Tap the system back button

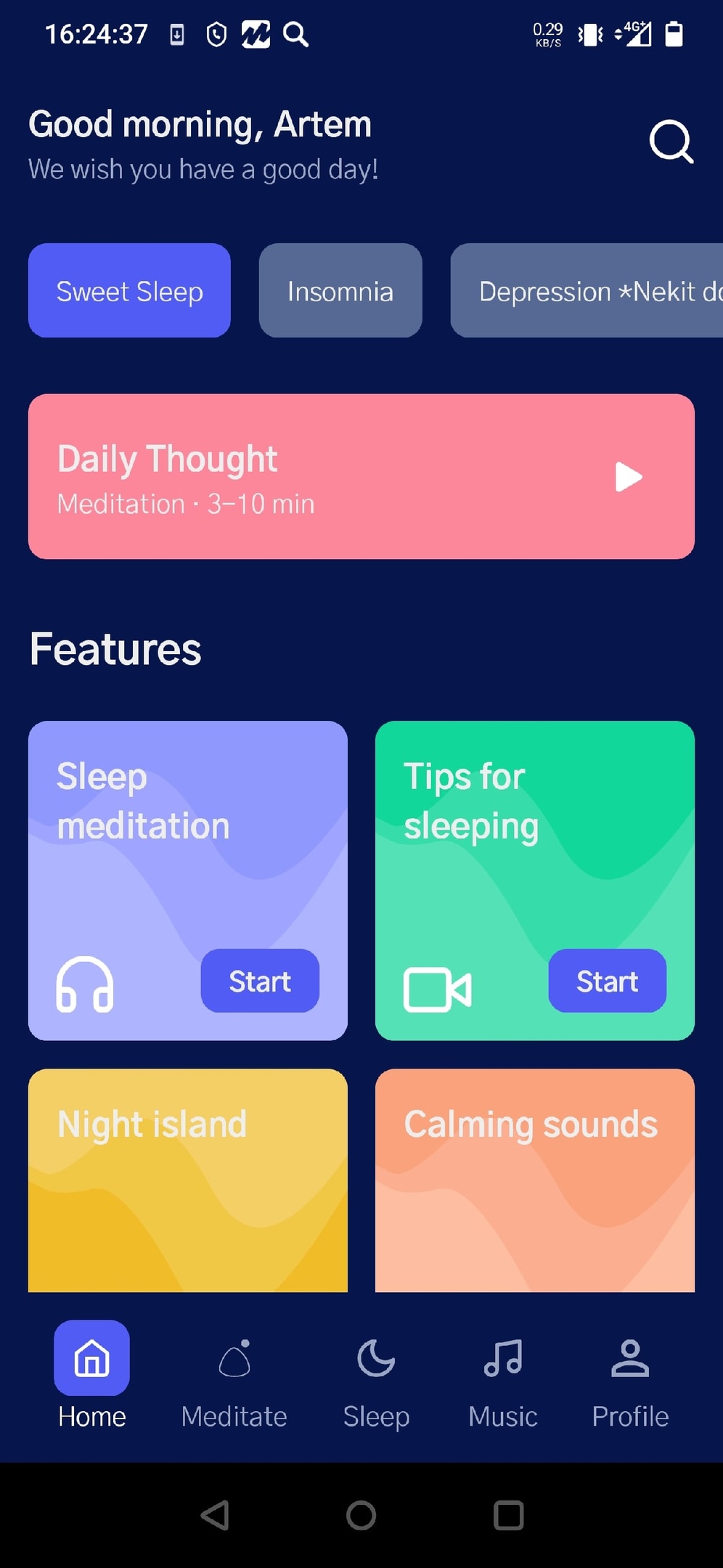(x=215, y=1515)
